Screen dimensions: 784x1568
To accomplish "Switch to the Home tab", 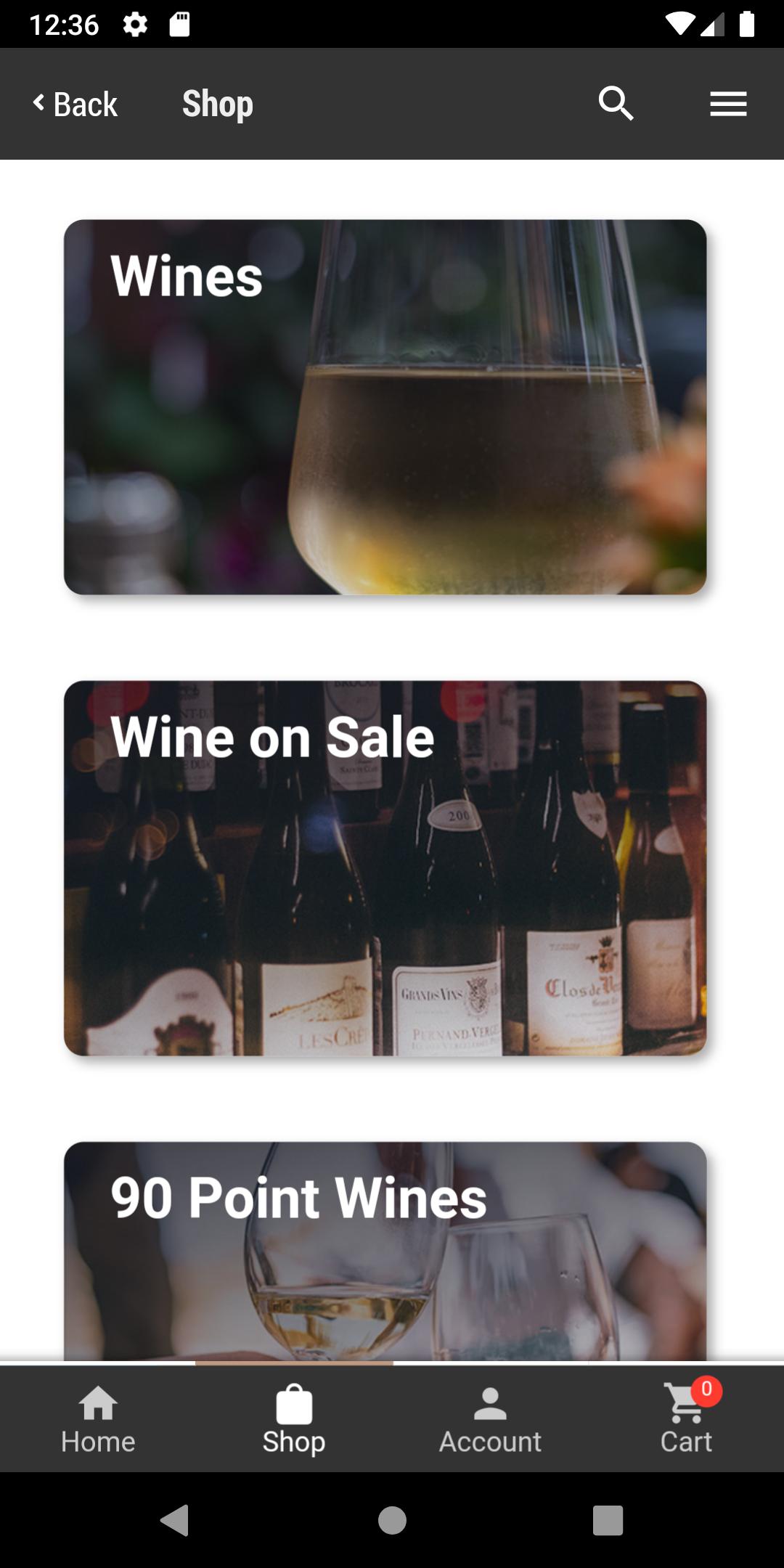I will pyautogui.click(x=98, y=1420).
